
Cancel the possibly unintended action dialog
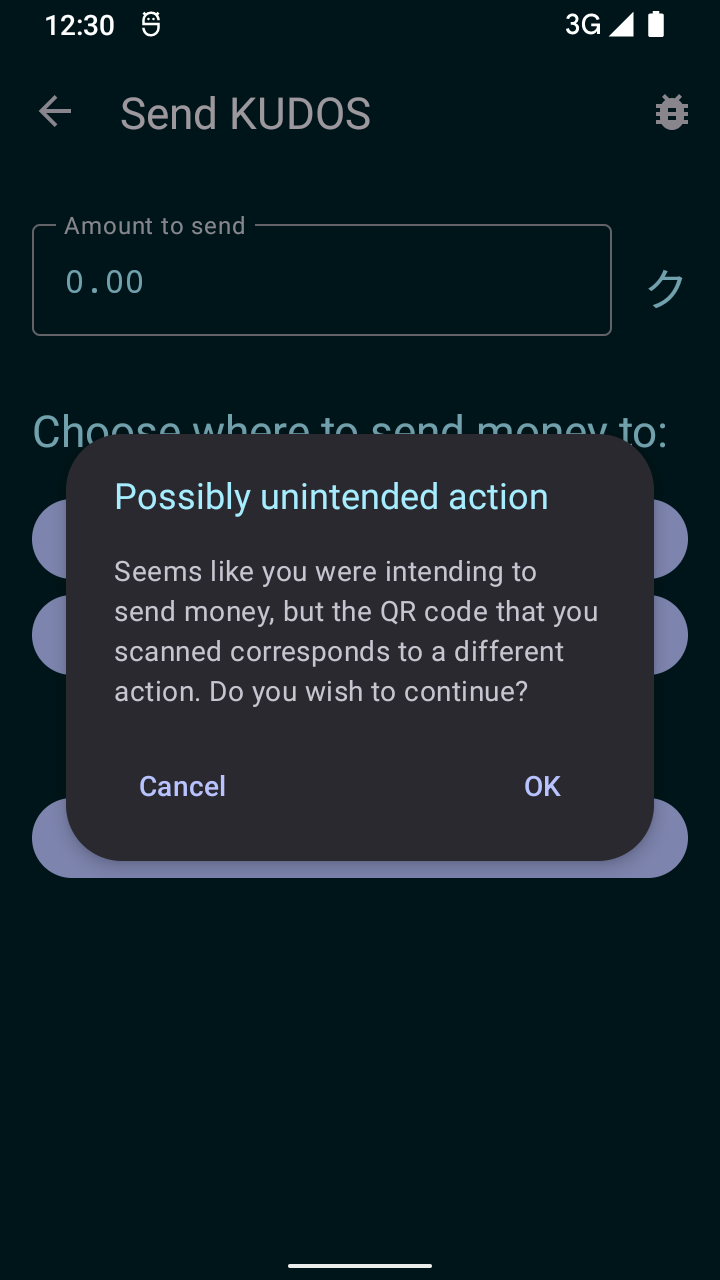coord(182,786)
